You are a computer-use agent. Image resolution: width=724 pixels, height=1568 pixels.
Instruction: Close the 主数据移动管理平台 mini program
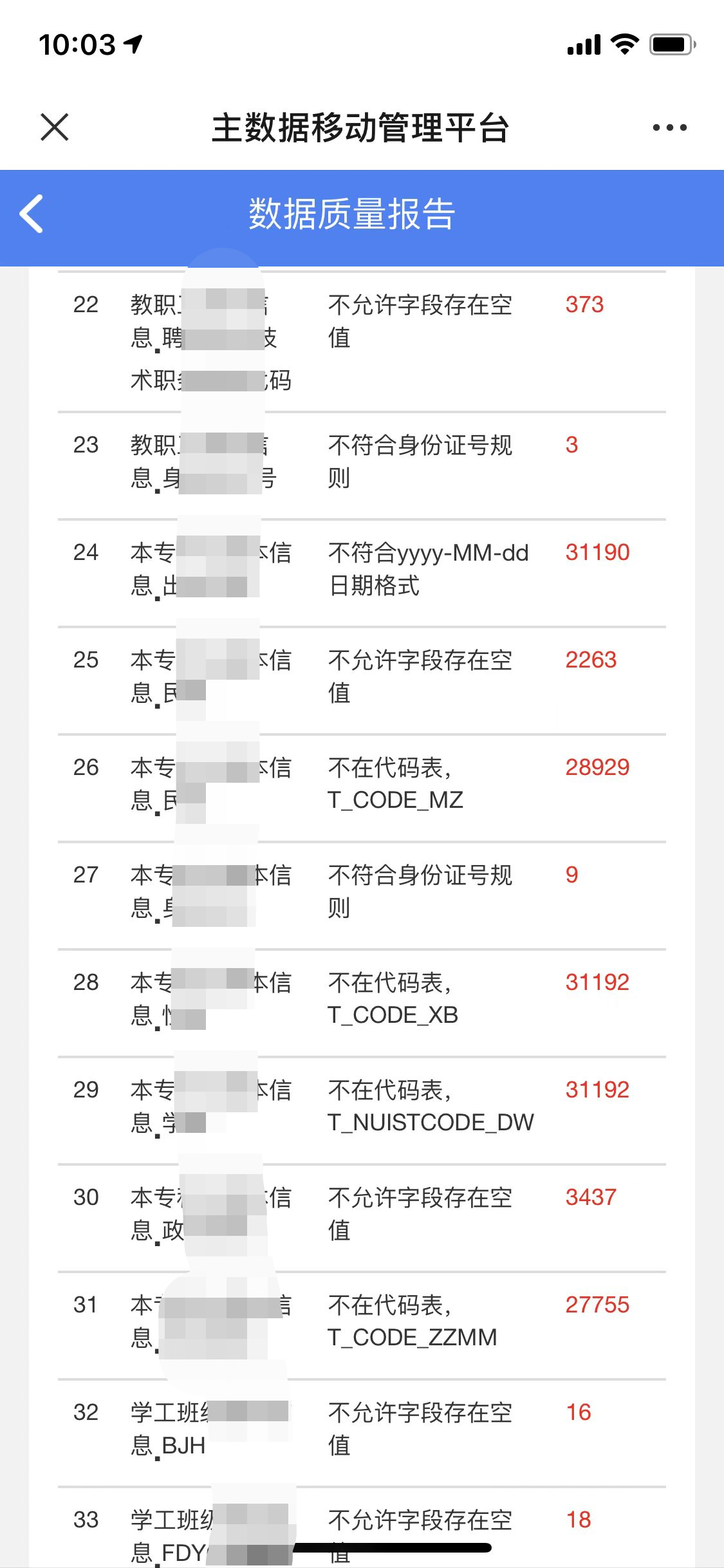(x=55, y=127)
